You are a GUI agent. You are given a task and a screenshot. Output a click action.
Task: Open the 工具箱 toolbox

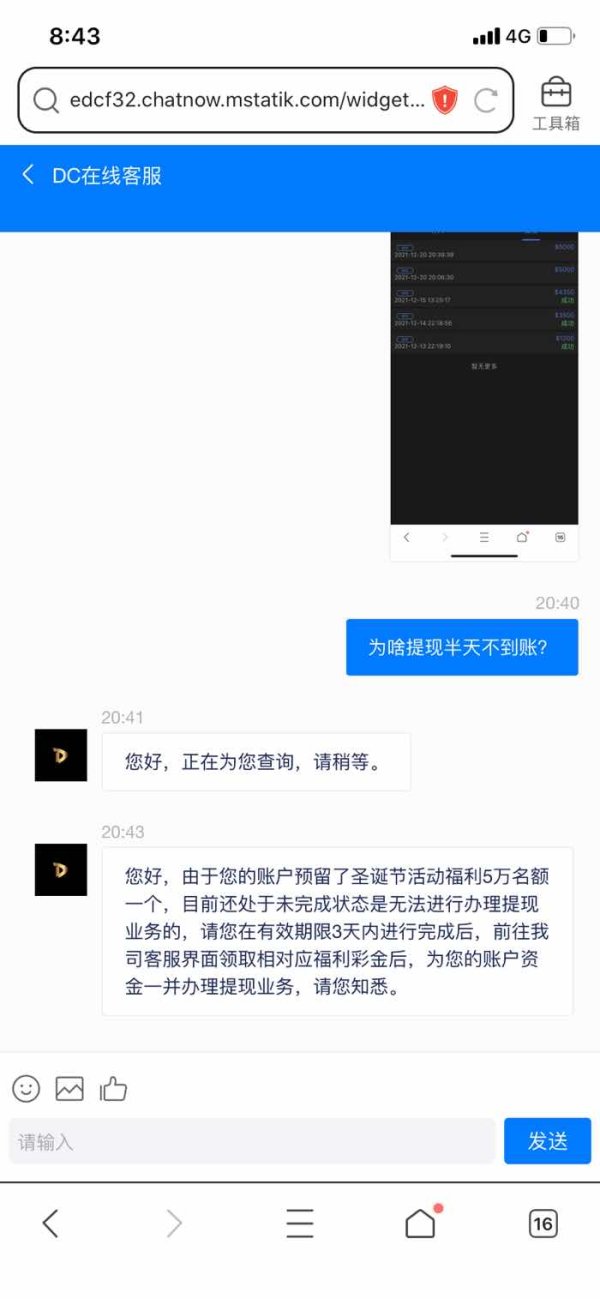[x=555, y=105]
